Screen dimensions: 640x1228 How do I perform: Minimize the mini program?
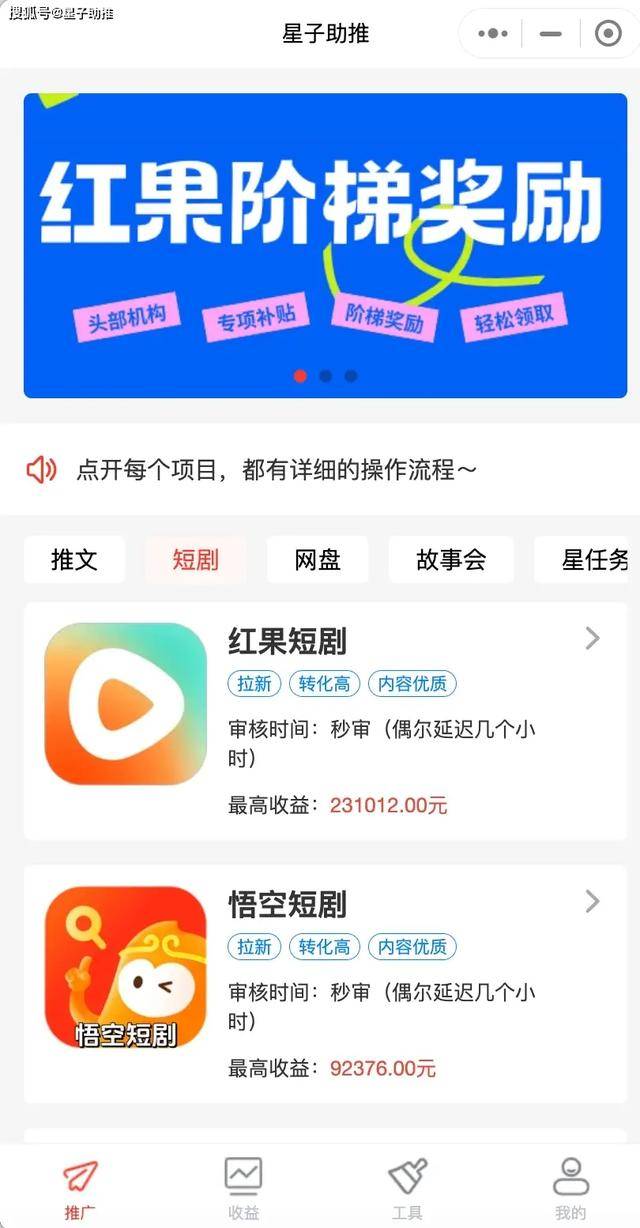tap(550, 33)
